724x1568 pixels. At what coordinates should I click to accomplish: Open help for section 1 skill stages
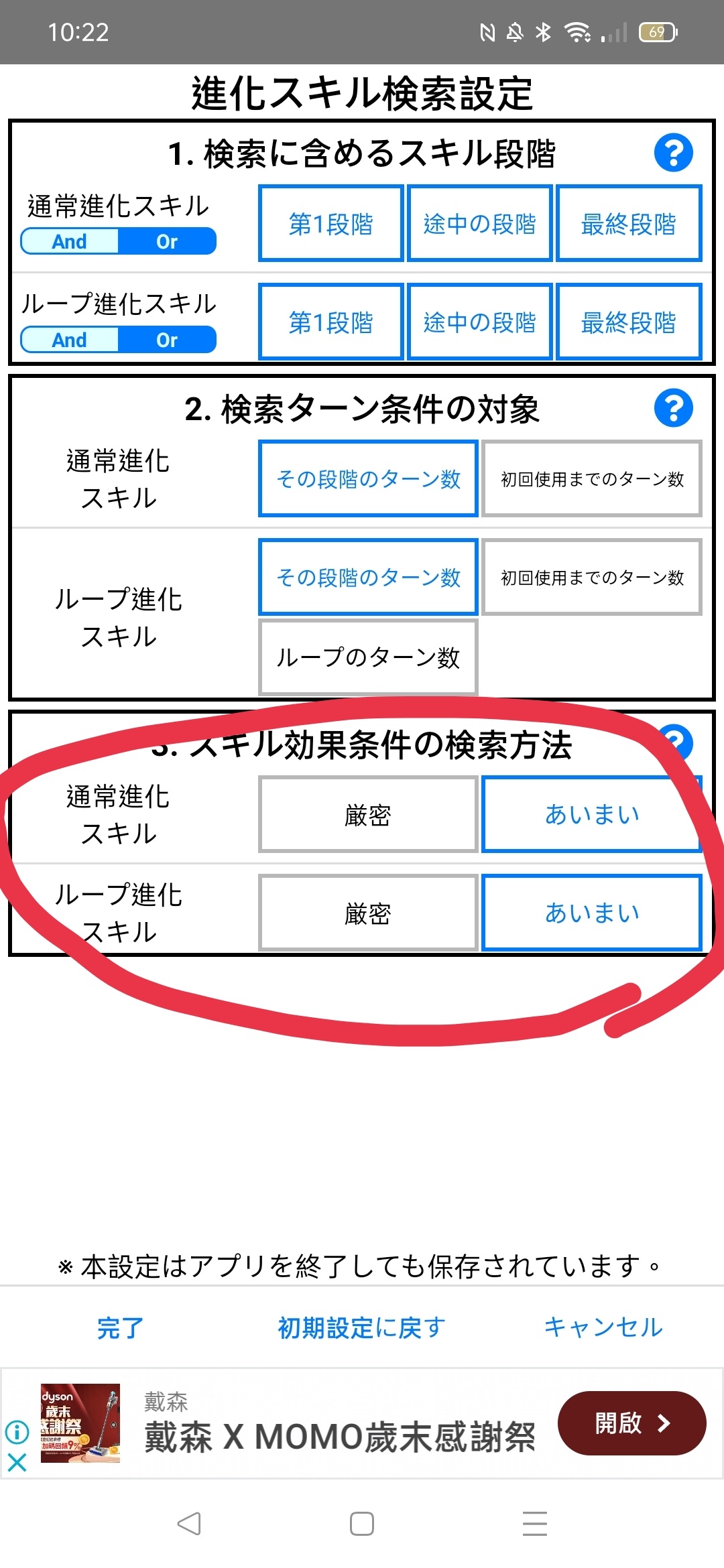click(x=673, y=153)
